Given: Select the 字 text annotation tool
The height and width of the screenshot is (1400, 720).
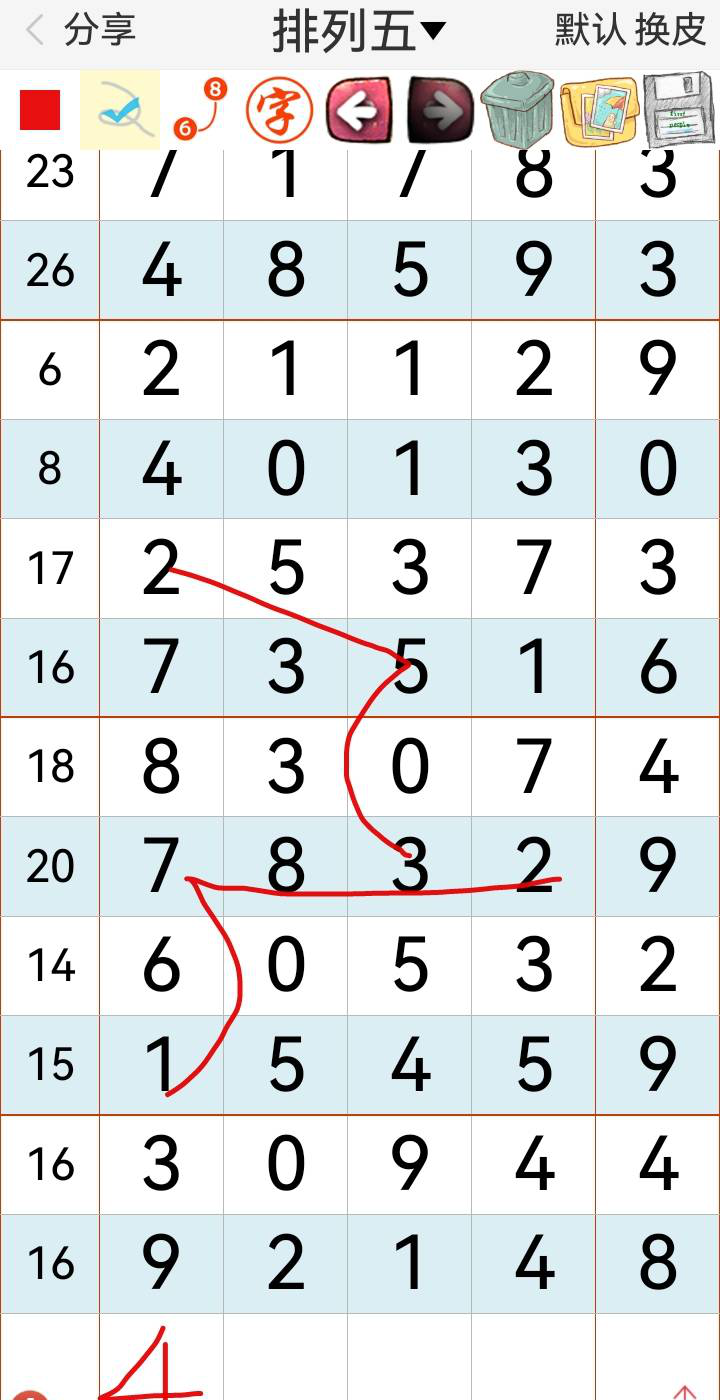Looking at the screenshot, I should pyautogui.click(x=279, y=110).
